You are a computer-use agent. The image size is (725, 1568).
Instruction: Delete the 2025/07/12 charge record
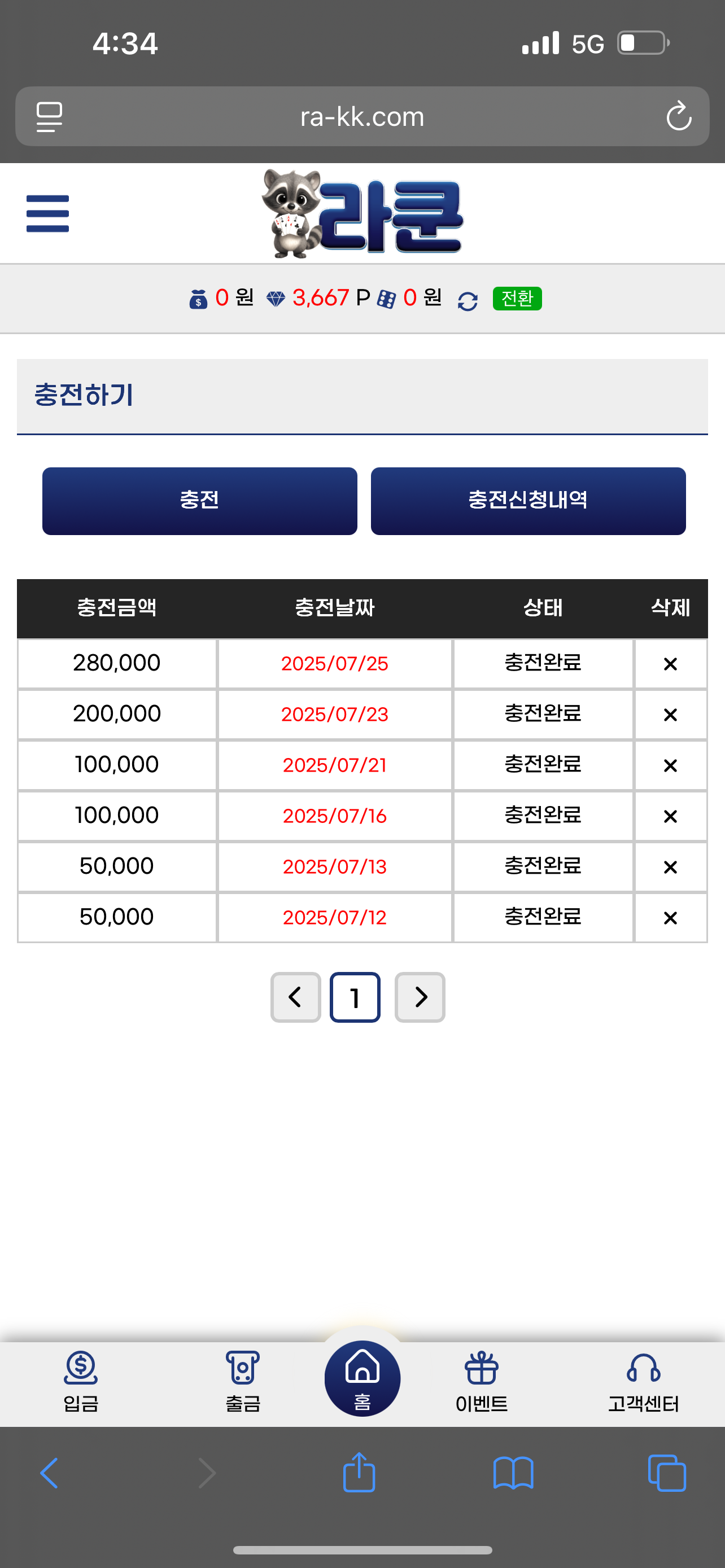click(670, 917)
